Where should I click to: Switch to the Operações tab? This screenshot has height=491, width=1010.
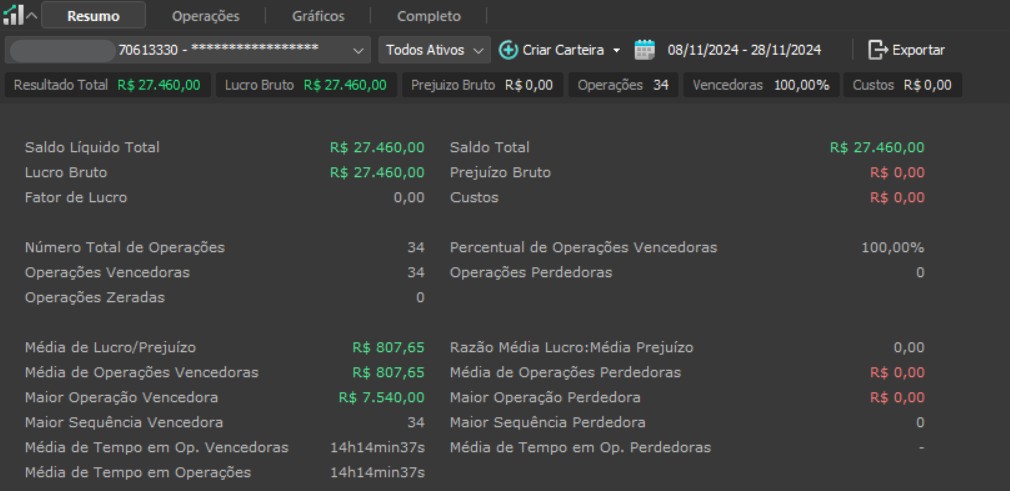point(205,16)
